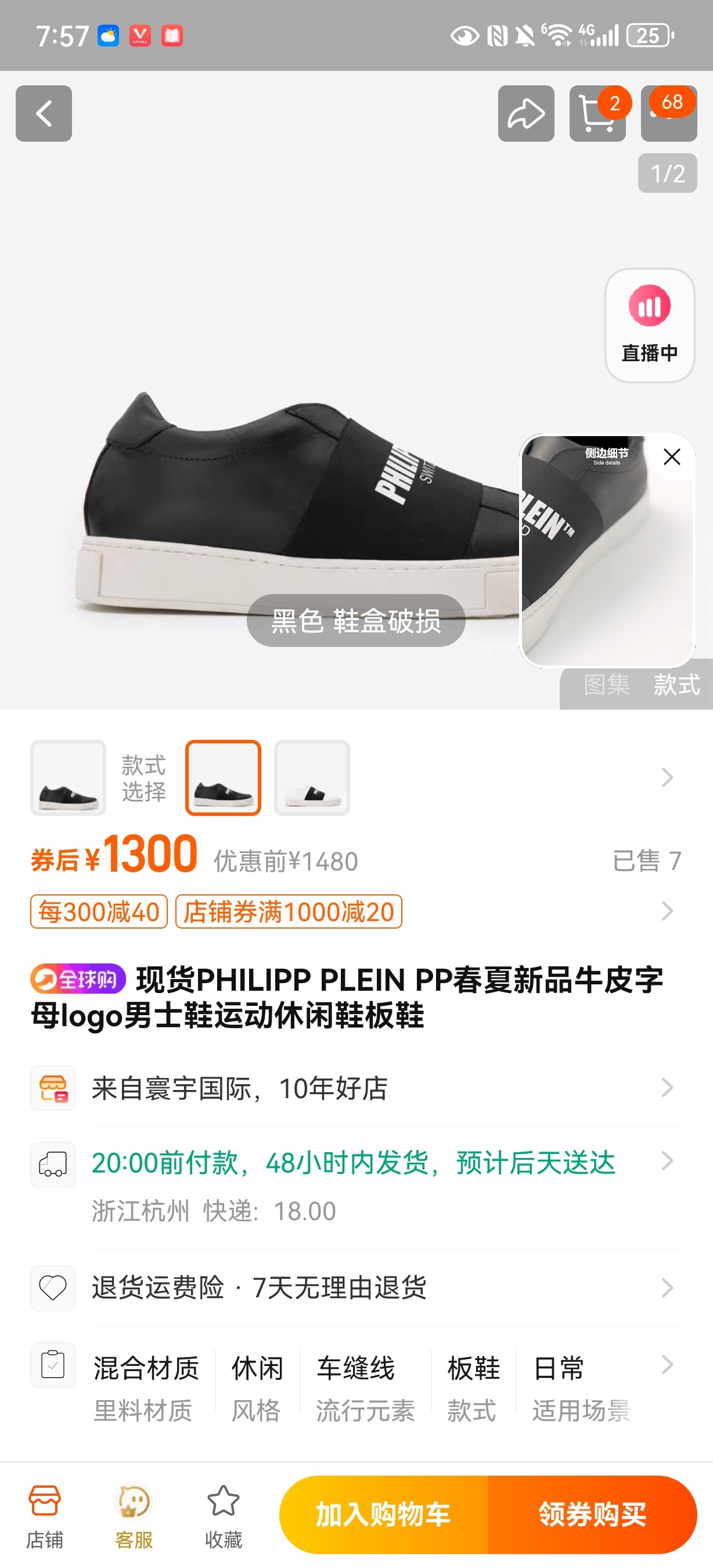The image size is (713, 1568).
Task: Tap 加入购物车 to add to cart
Action: 383,1515
